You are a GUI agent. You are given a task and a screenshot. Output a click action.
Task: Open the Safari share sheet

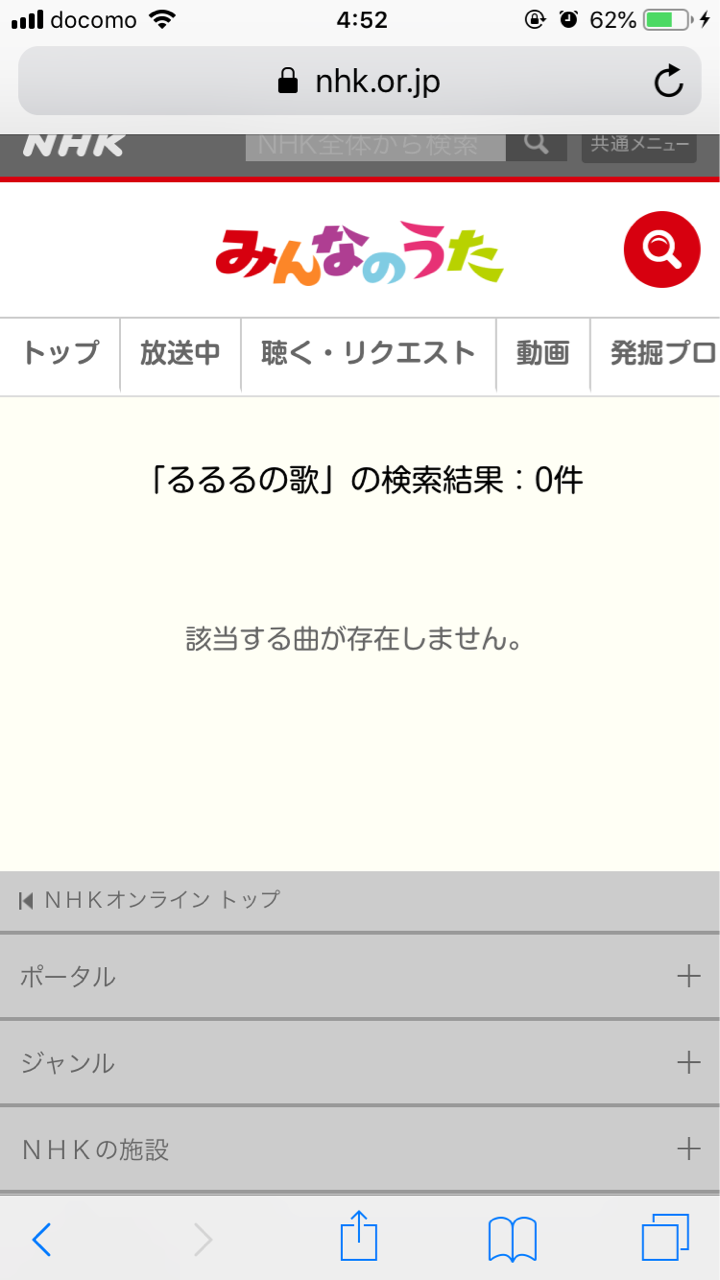click(x=359, y=1238)
